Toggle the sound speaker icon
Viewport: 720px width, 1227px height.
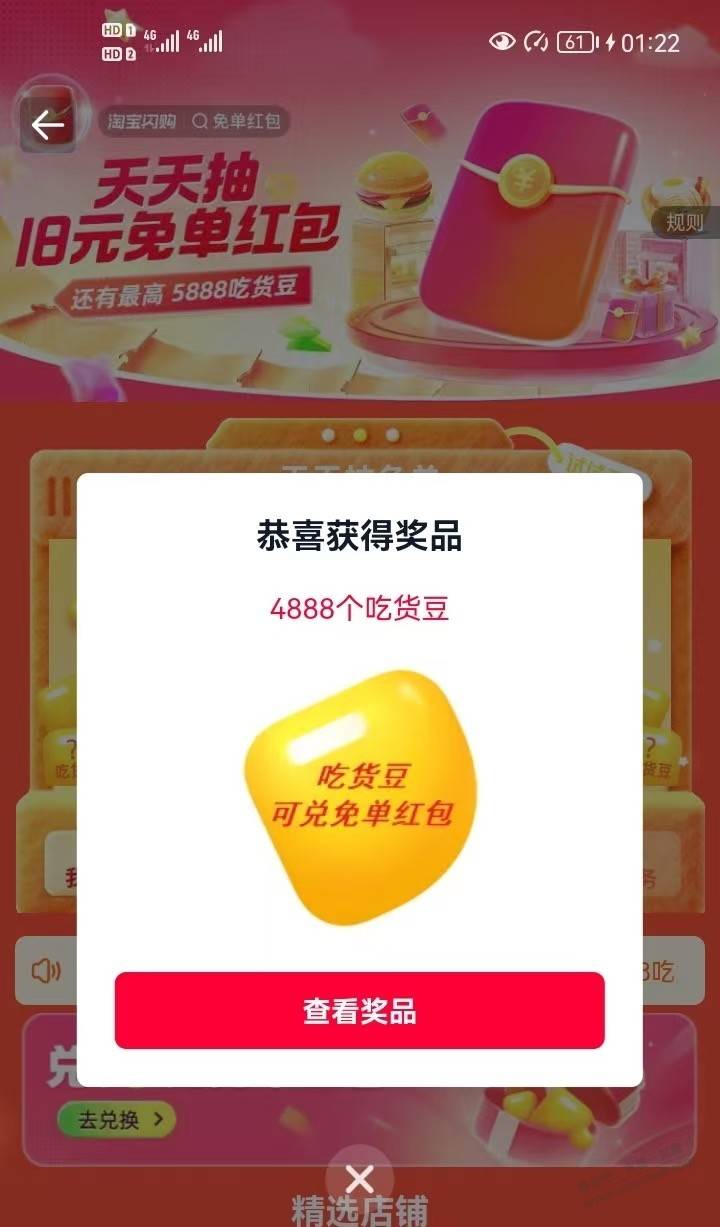pos(46,970)
